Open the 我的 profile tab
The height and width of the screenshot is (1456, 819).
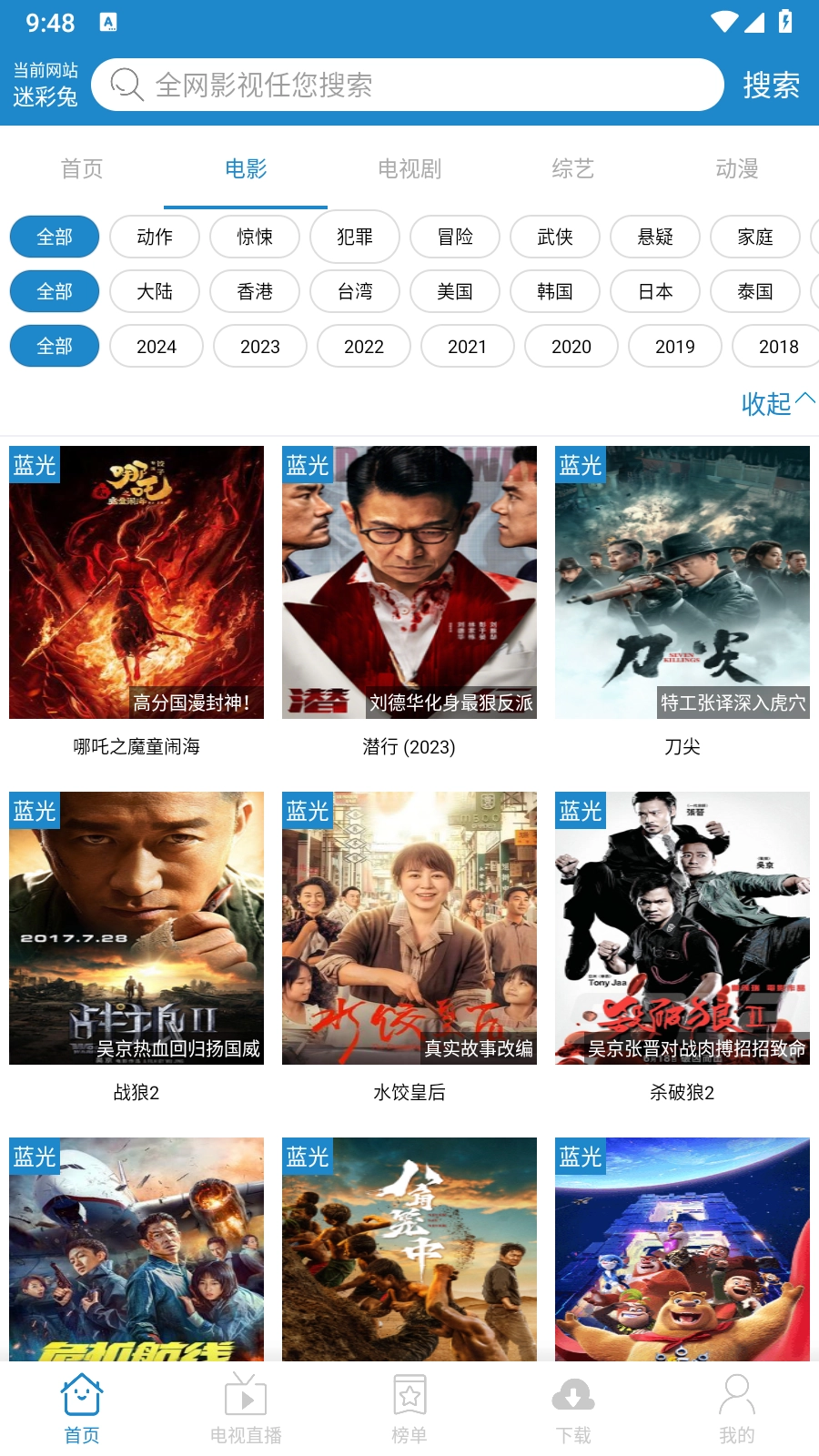737,1409
